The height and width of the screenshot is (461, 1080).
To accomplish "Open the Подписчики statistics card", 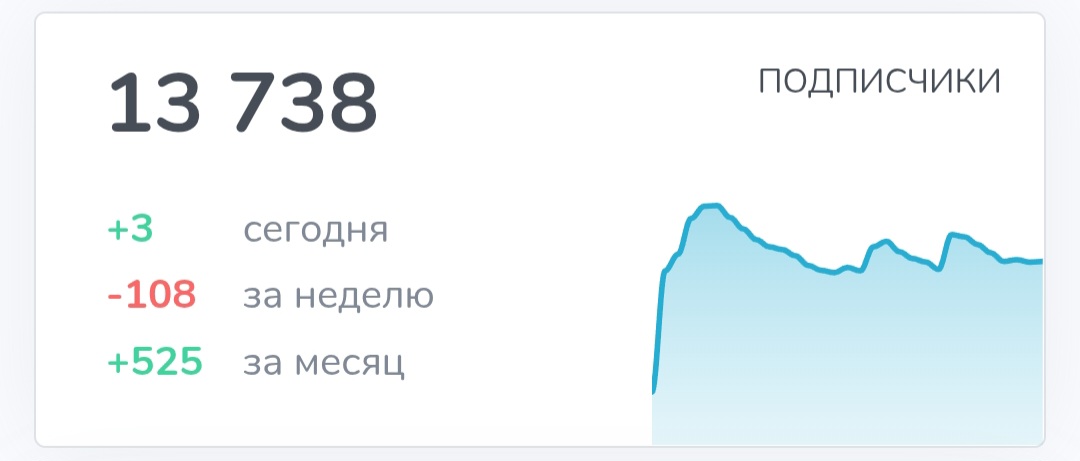I will tap(540, 229).
